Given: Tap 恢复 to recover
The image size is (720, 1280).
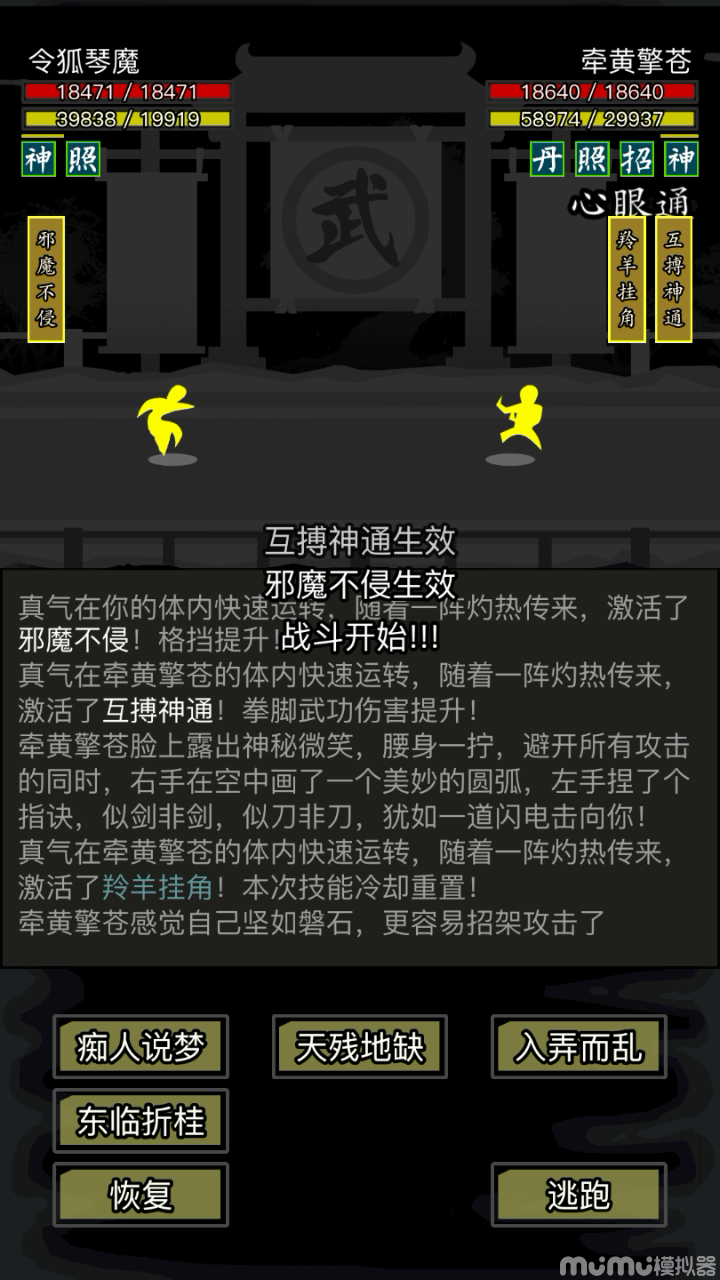Looking at the screenshot, I should tap(141, 1195).
